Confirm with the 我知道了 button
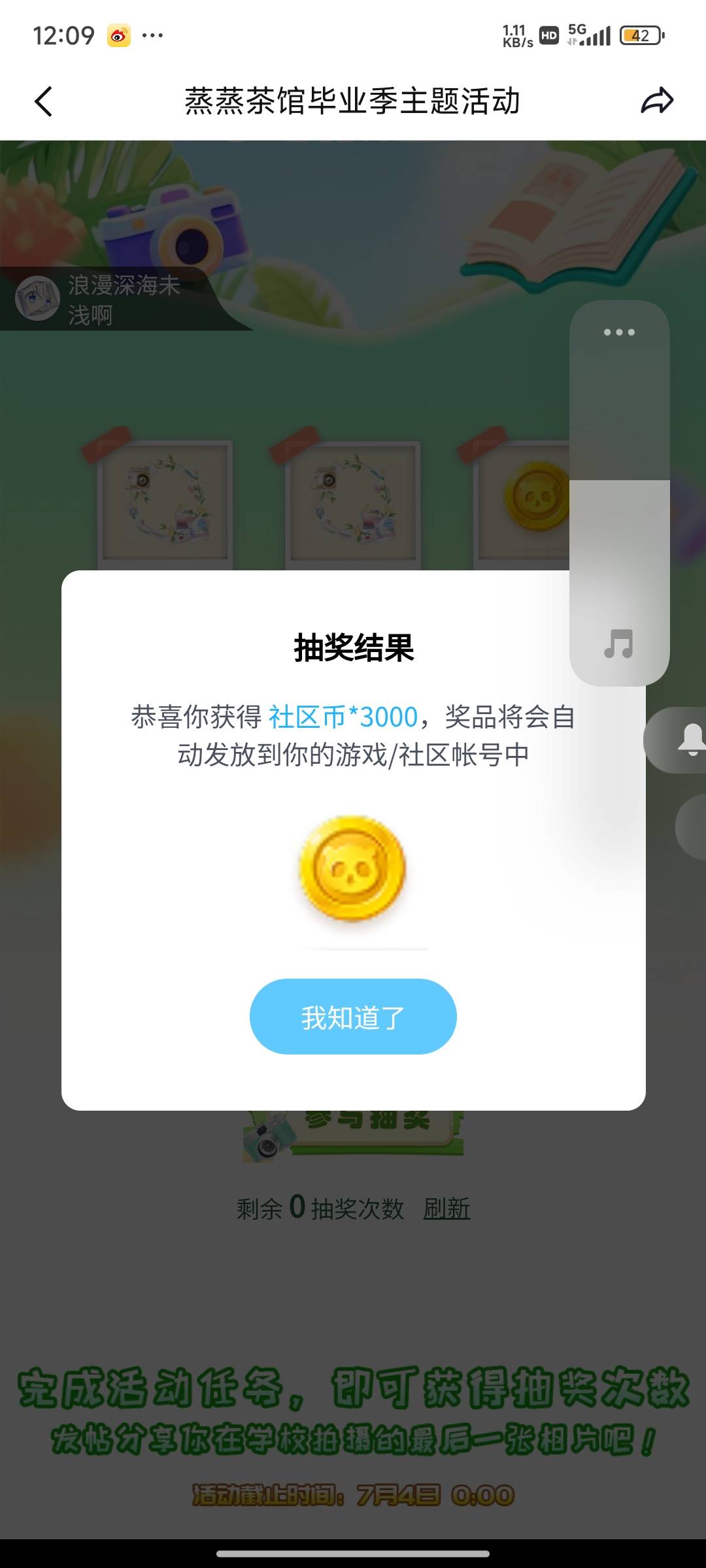This screenshot has height=1568, width=706. click(353, 1017)
